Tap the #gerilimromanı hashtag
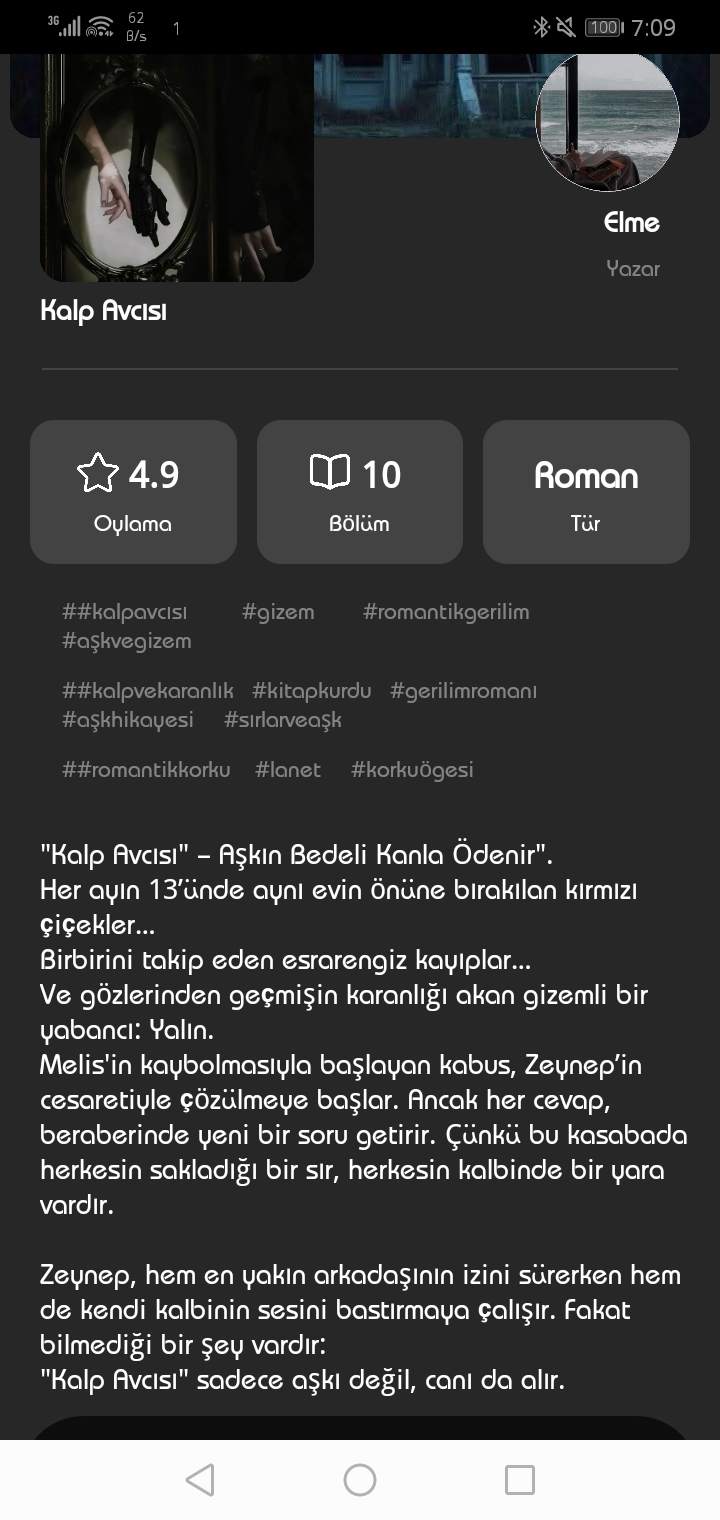Image resolution: width=720 pixels, height=1520 pixels. tap(464, 691)
